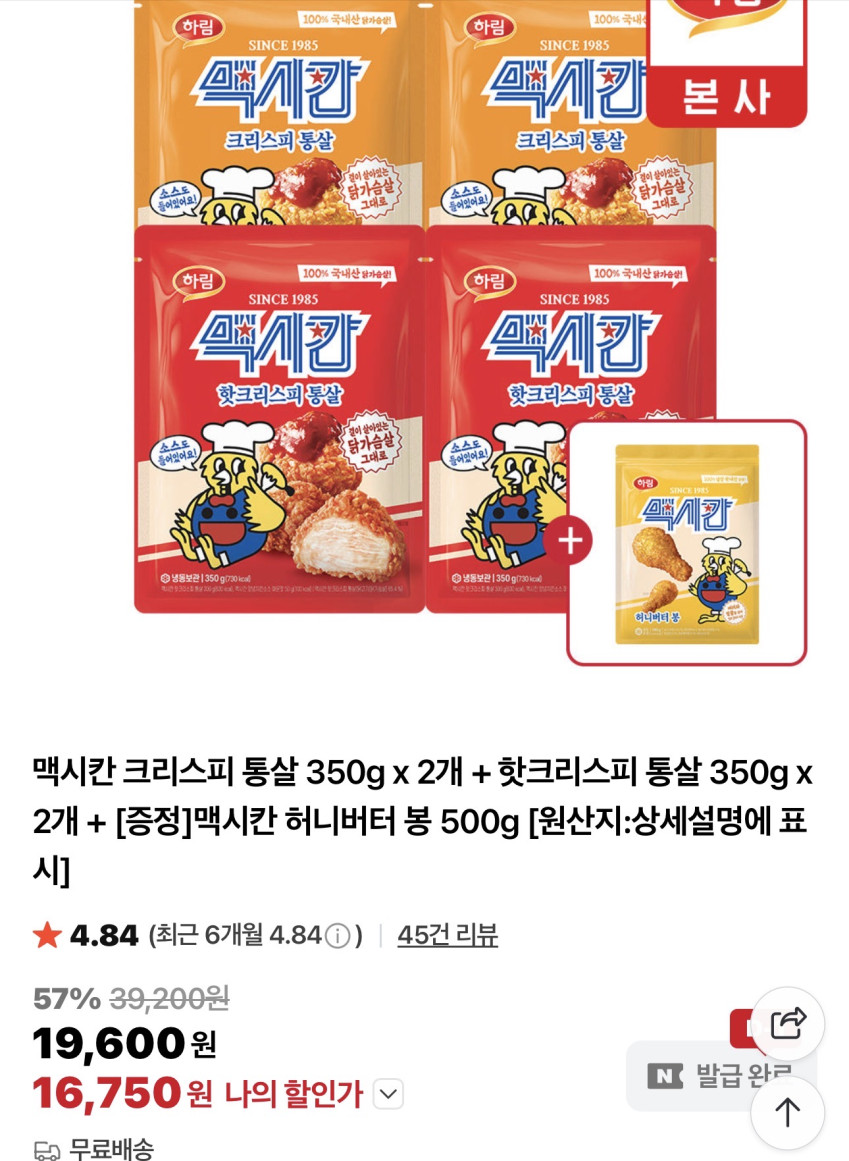This screenshot has width=849, height=1161.
Task: Expand the 나의 할인가 discount dropdown
Action: (388, 1094)
